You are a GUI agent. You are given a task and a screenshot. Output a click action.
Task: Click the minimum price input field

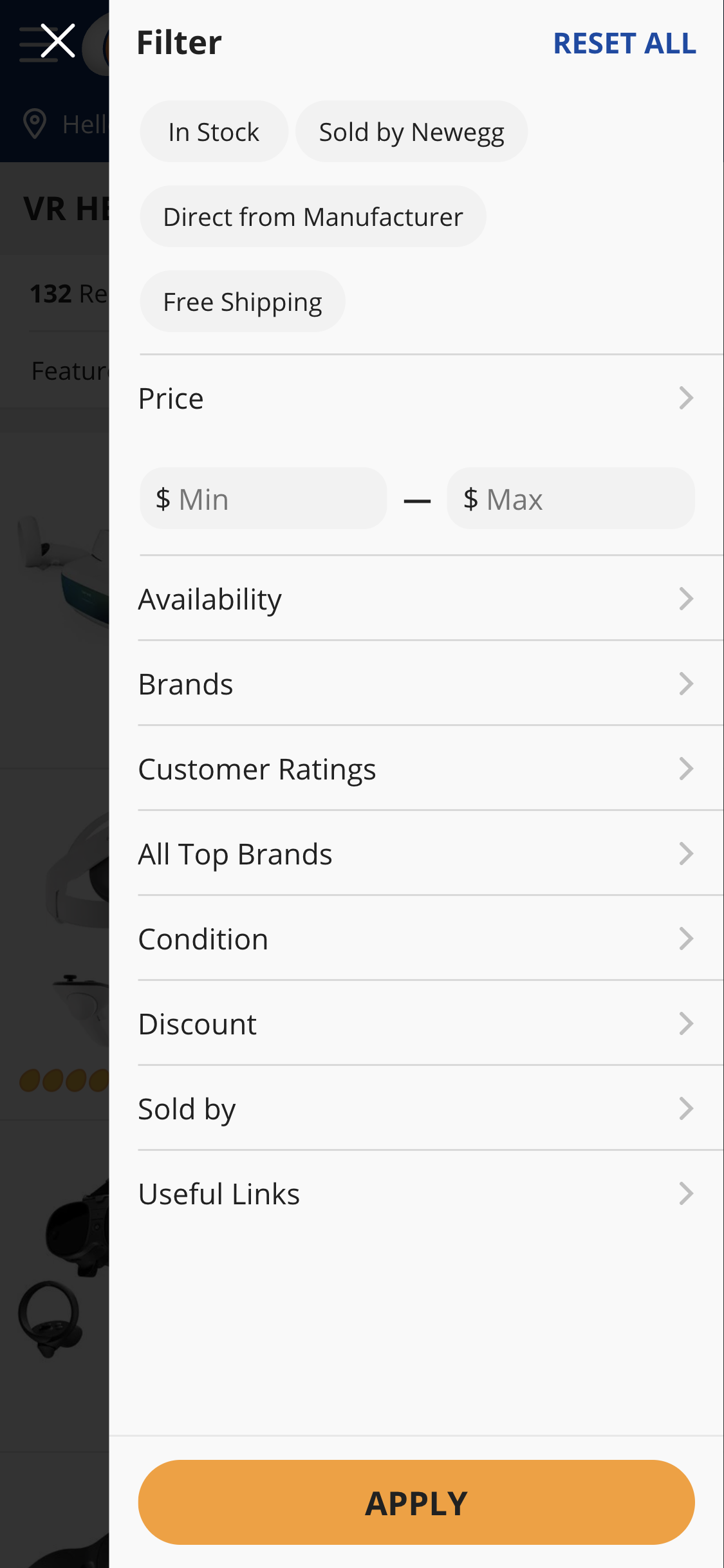263,499
